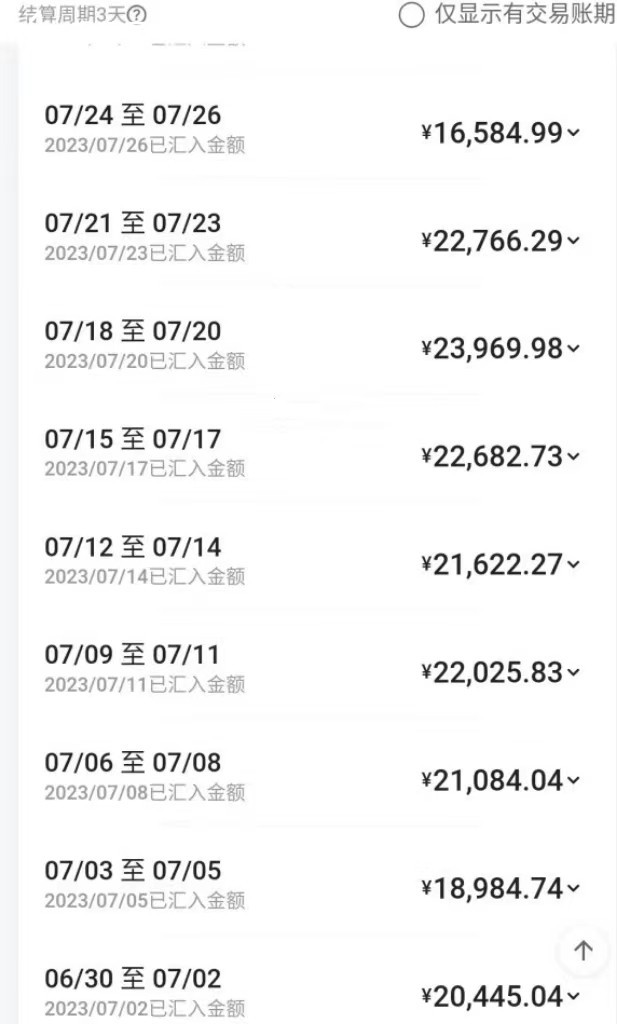Expand the 07/06 至 07/08 settlement row
This screenshot has height=1024, width=617.
573,781
